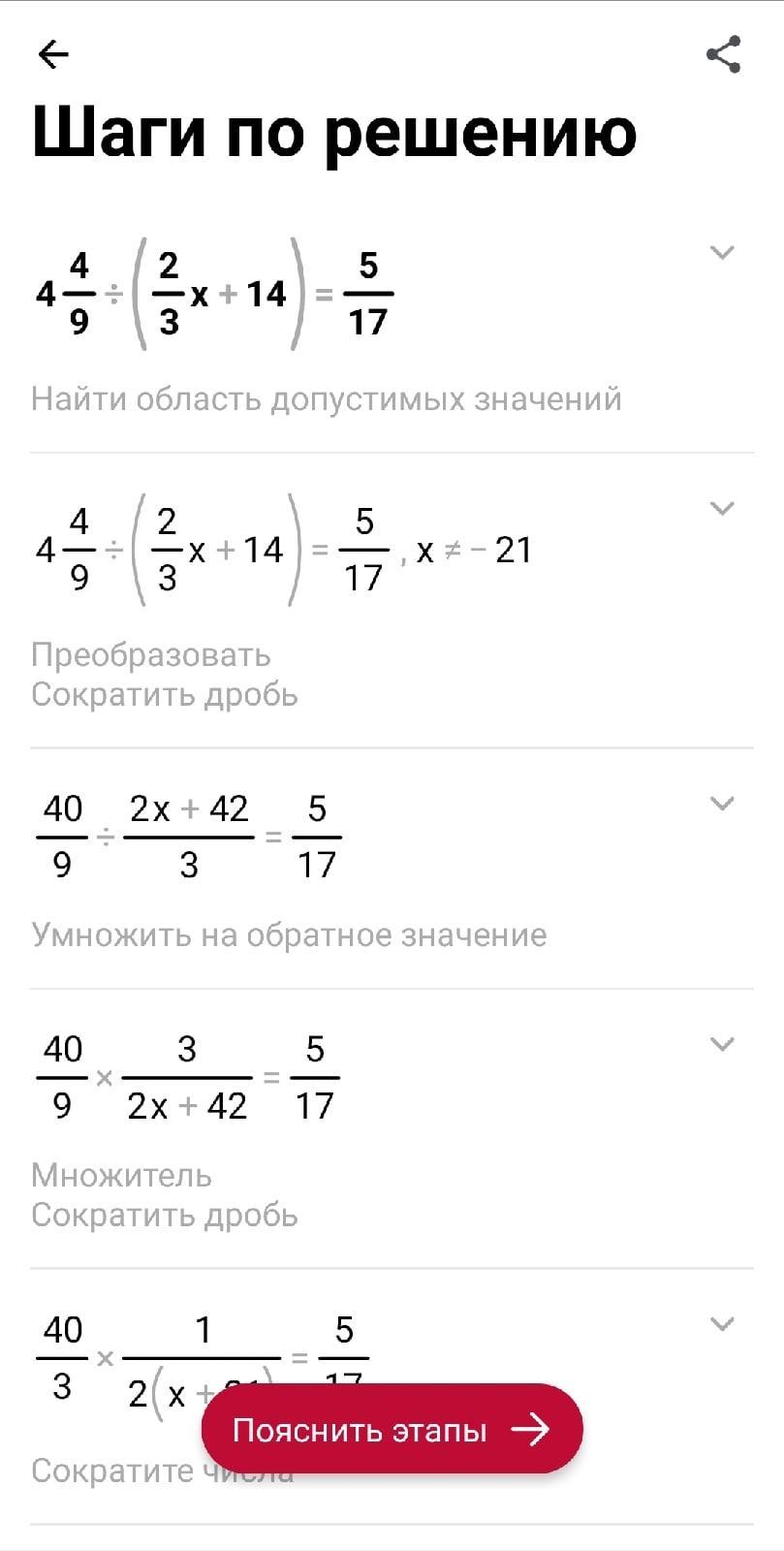This screenshot has height=1551, width=784.
Task: Expand the 'Умножить на обратное значение' step
Action: click(x=721, y=804)
